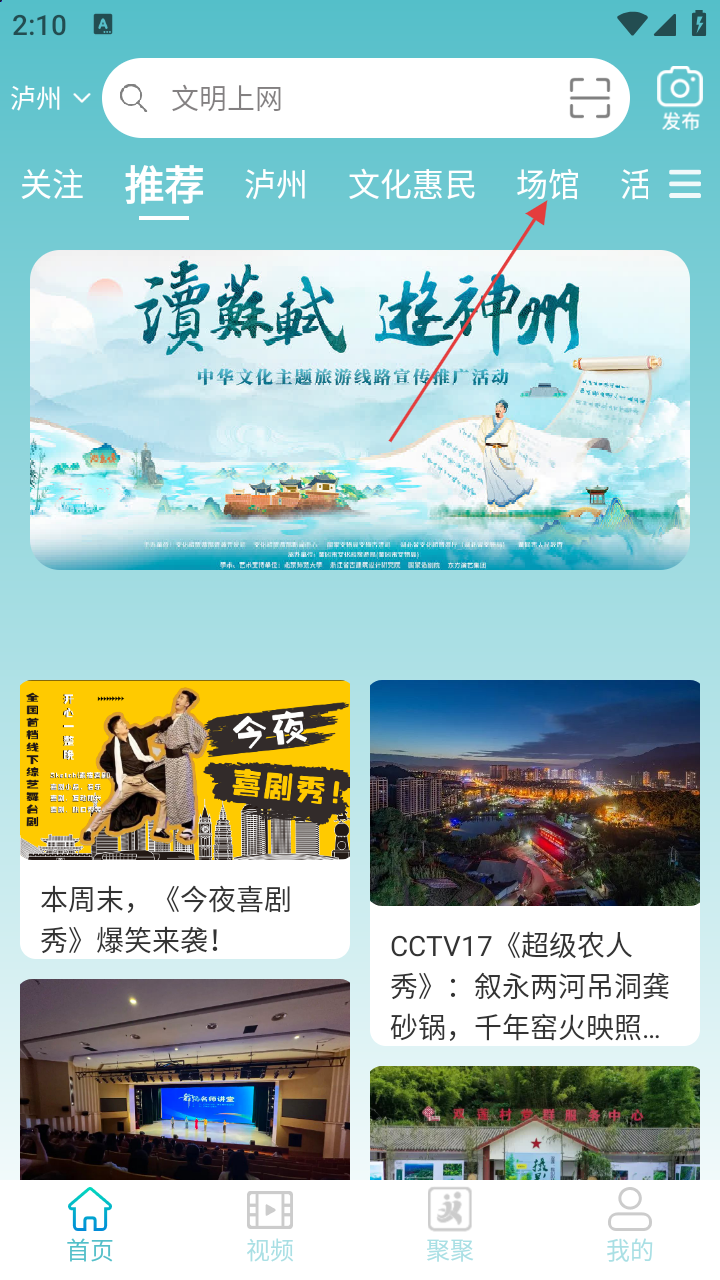The height and width of the screenshot is (1280, 720).
Task: Open the 聚聚 bottom tab
Action: coord(449,1224)
